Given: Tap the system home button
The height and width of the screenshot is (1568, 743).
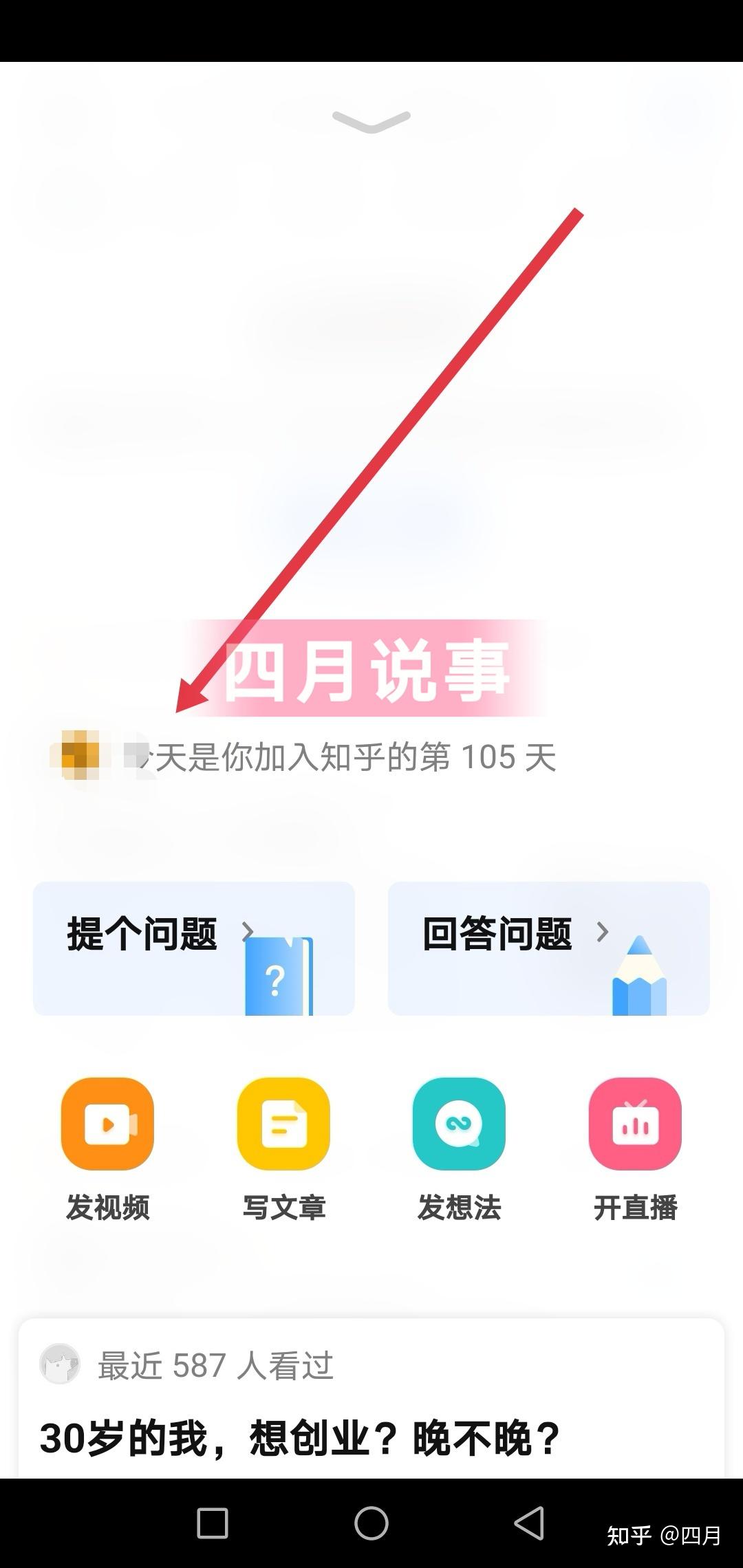Looking at the screenshot, I should click(371, 1523).
